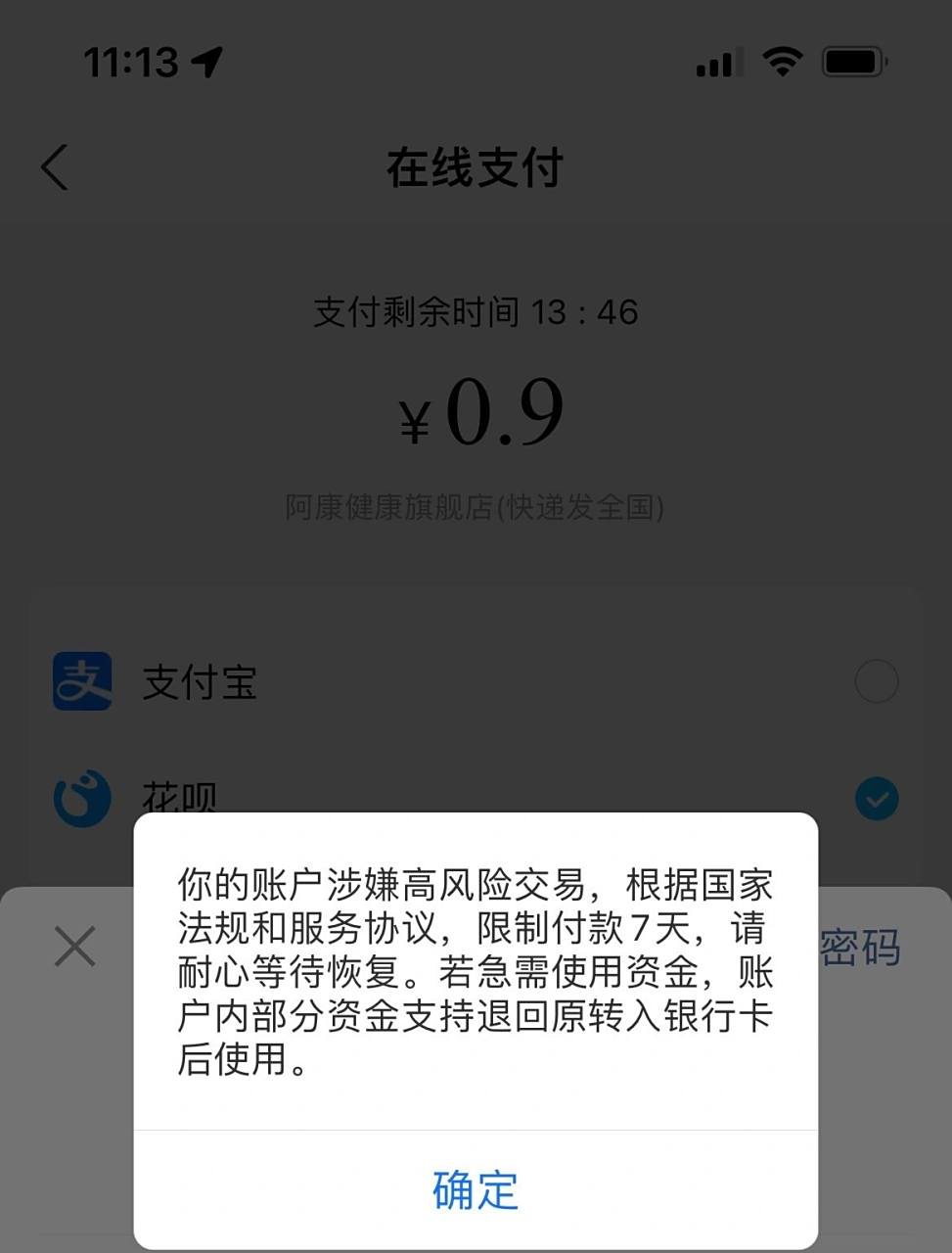Tap the back chevron to leave payment
Viewport: 952px width, 1253px height.
point(56,168)
